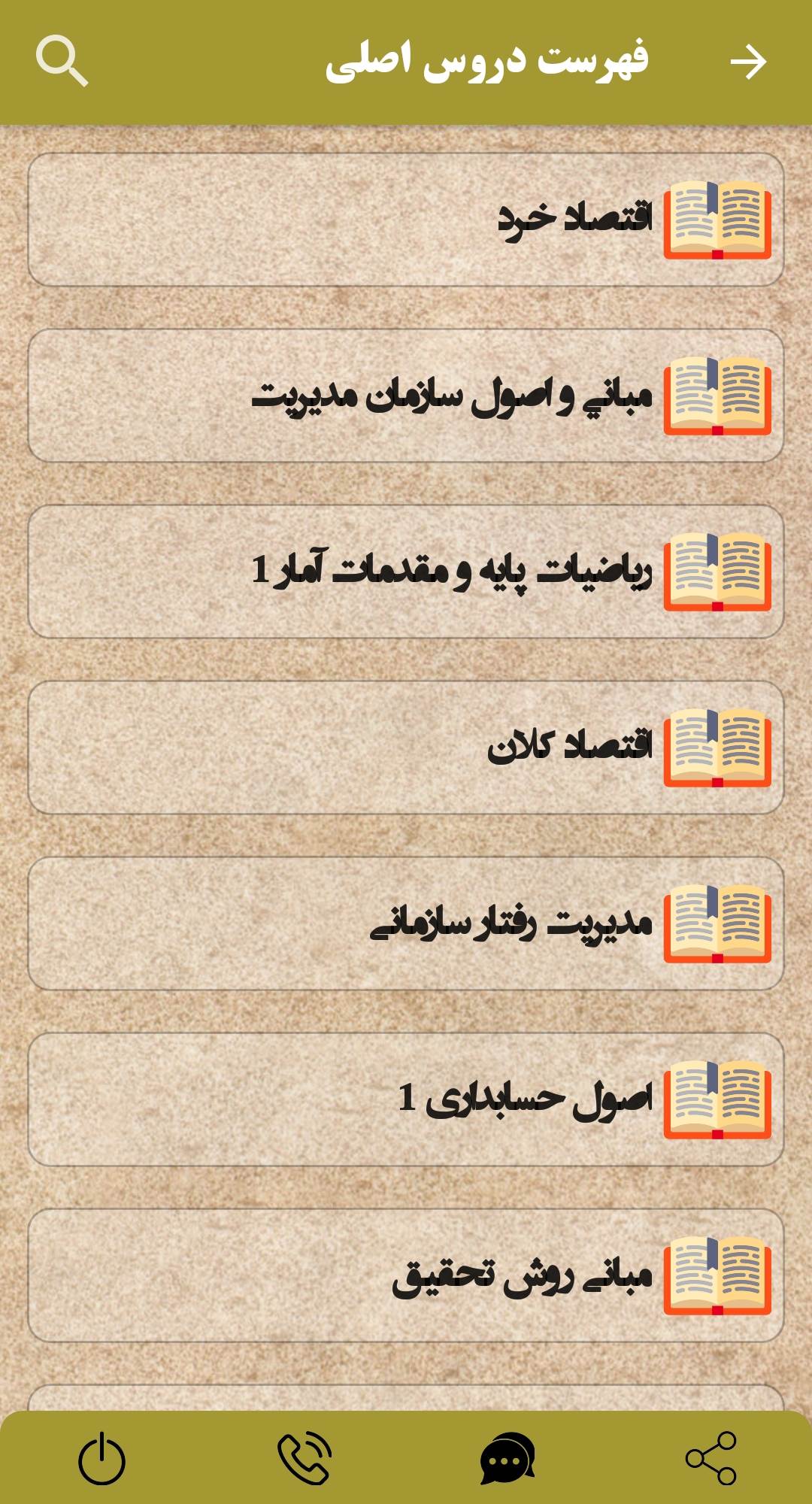Screen dimensions: 812x1504
Task: Select اصول حسابداری 1
Action: pos(406,1099)
